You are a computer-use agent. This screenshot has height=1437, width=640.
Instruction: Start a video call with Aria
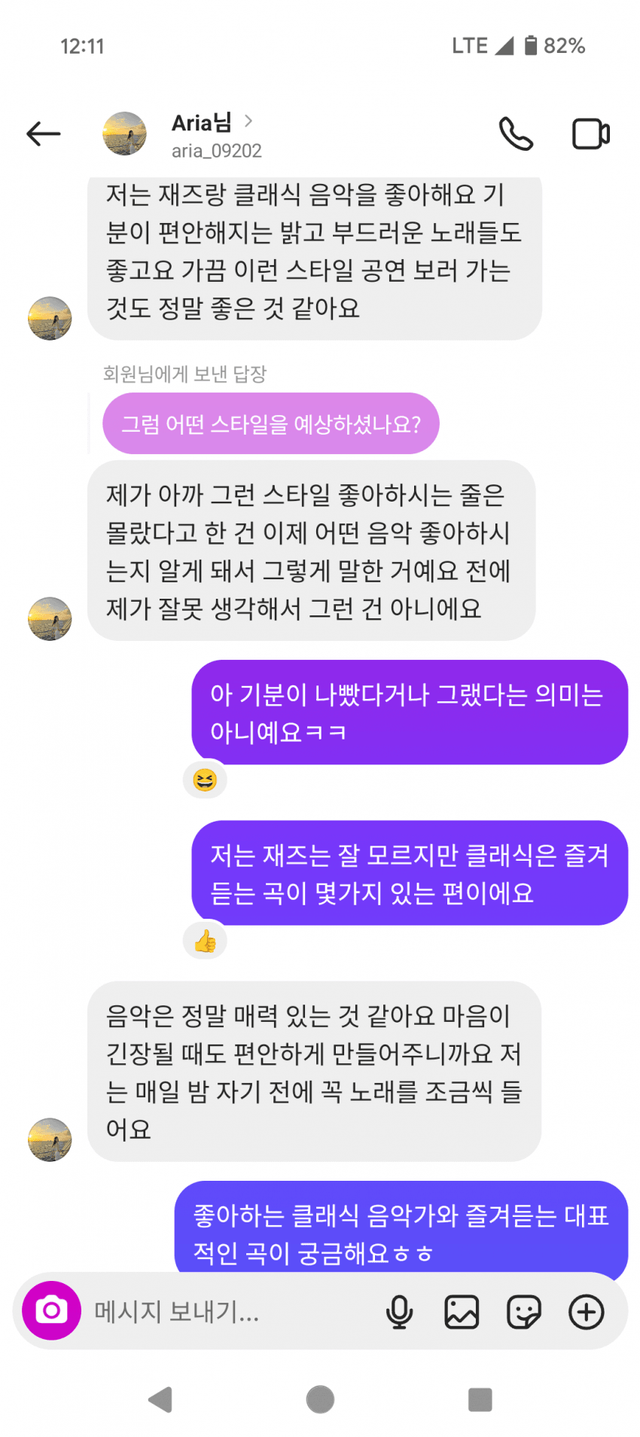coord(591,134)
